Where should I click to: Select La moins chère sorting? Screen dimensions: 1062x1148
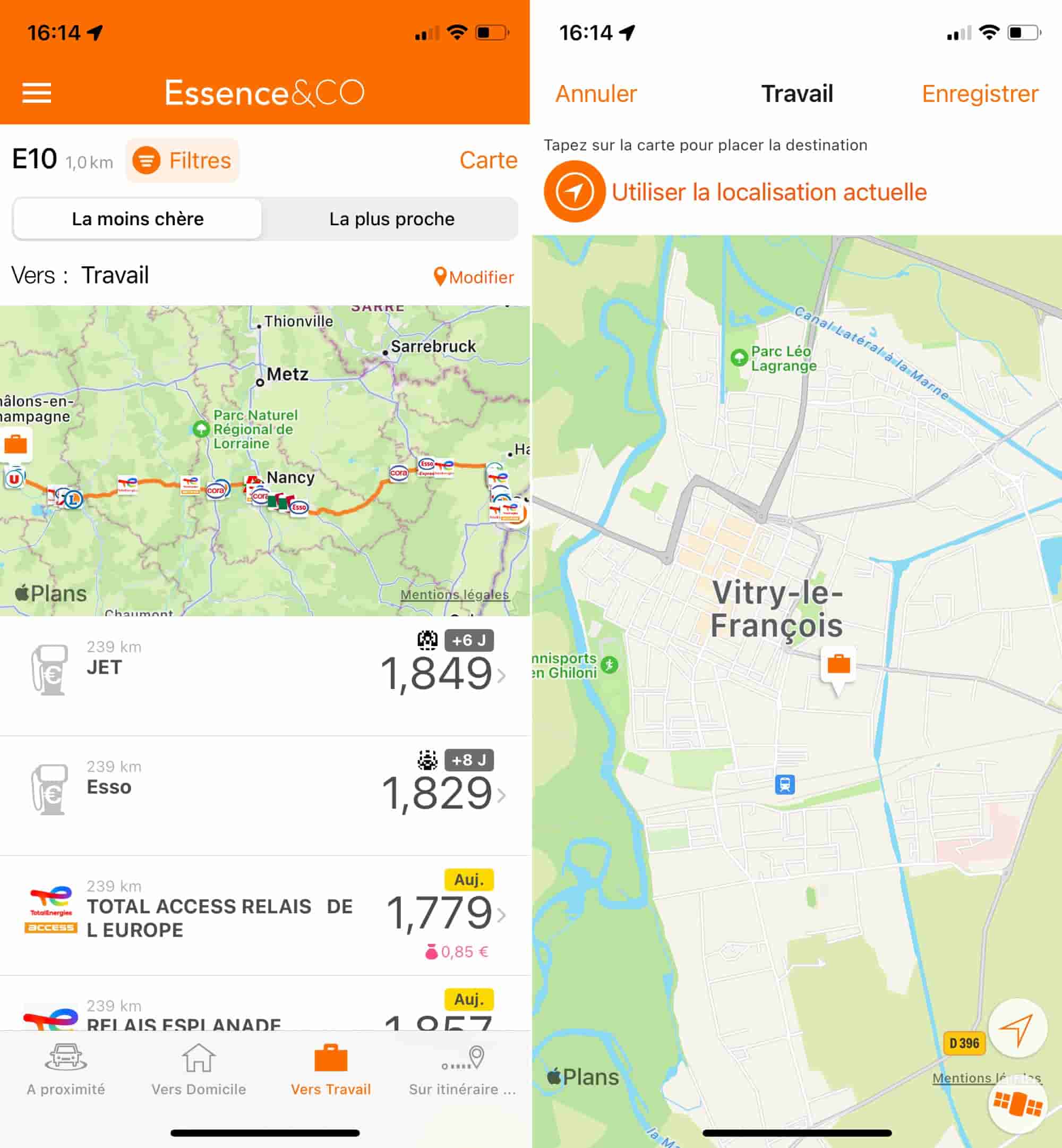pos(138,219)
